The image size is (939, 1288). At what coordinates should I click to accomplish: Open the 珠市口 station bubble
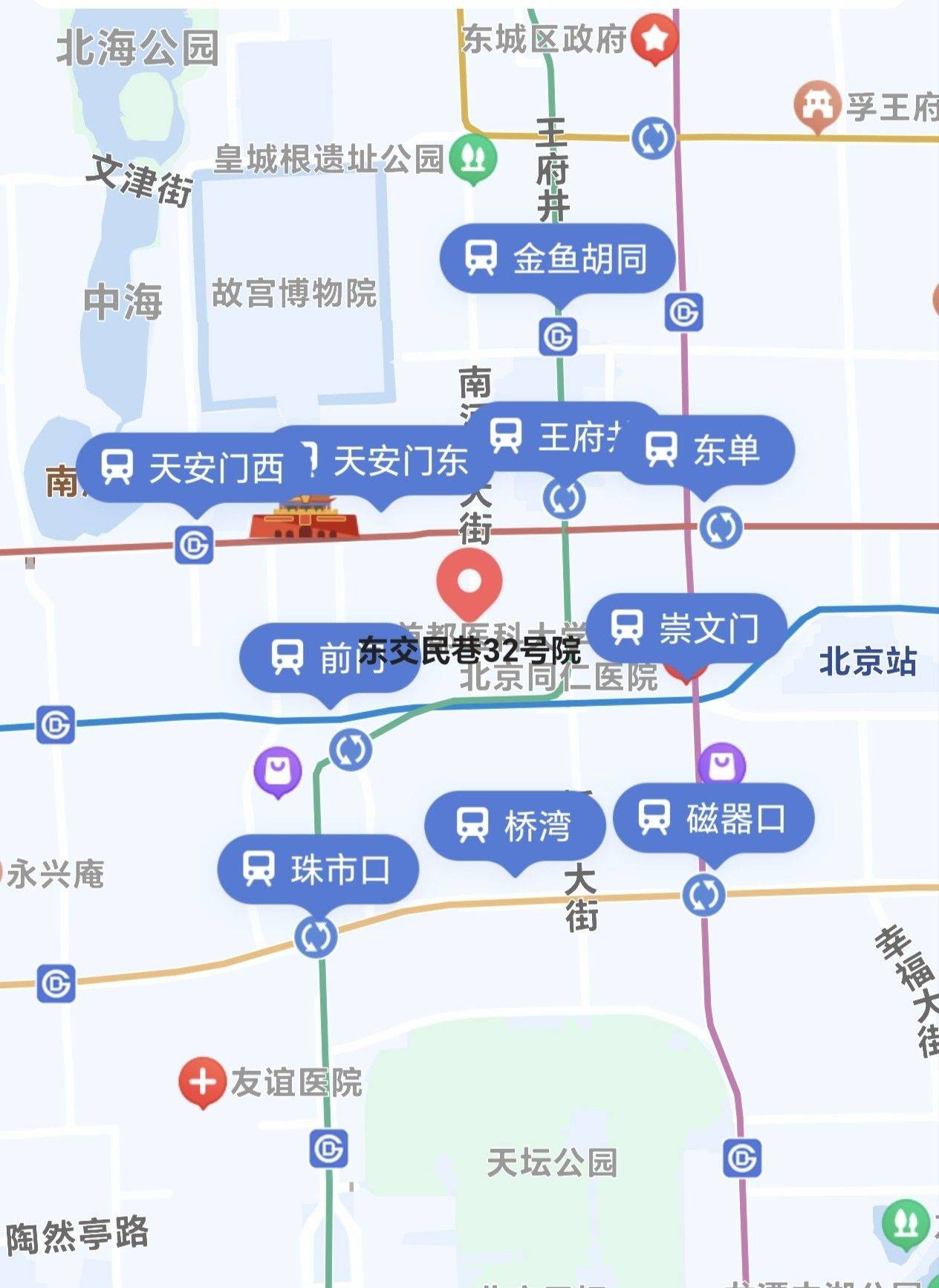tap(318, 870)
